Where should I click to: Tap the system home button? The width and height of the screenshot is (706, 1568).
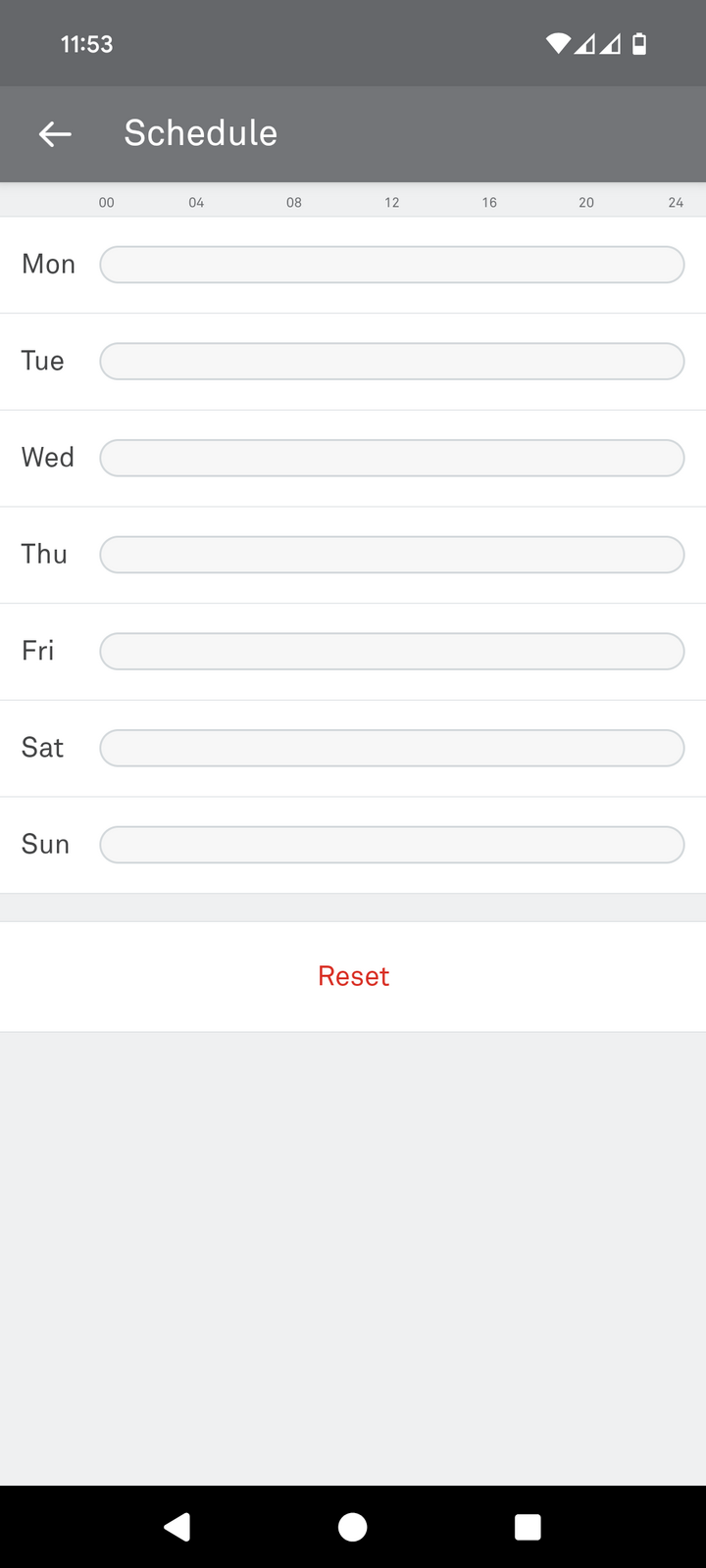(x=353, y=1527)
